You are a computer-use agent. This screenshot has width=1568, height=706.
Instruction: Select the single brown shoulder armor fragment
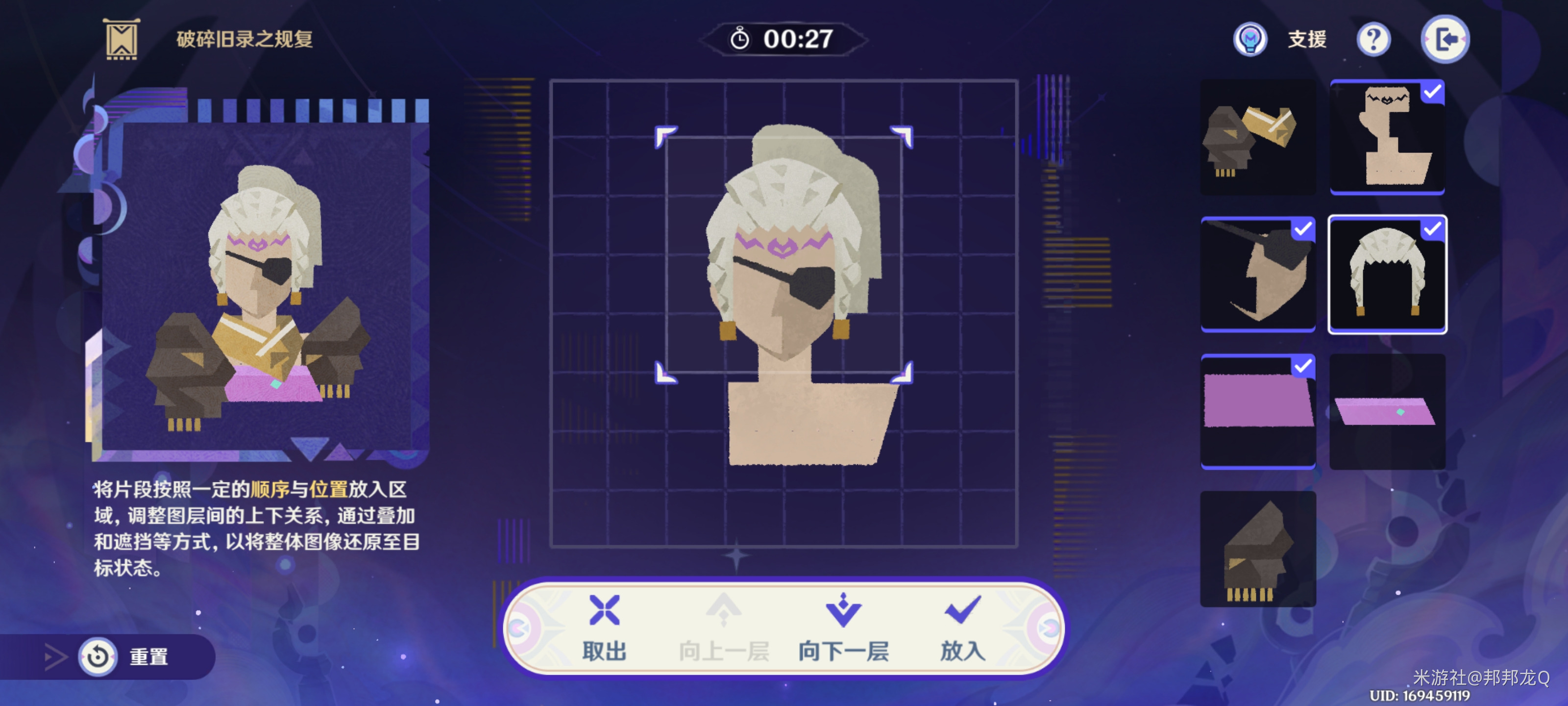(1257, 549)
